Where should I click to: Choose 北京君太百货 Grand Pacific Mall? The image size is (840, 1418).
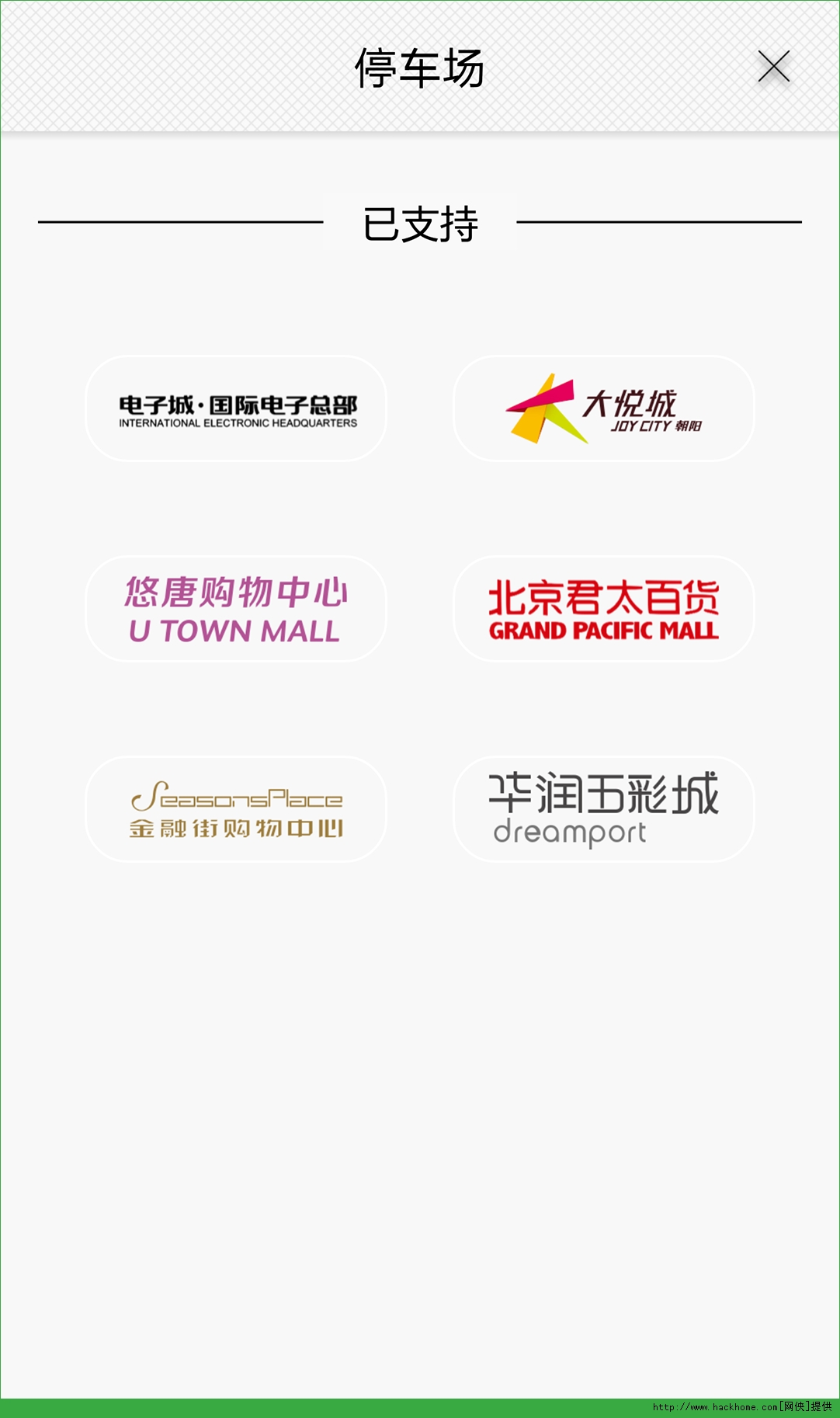click(604, 609)
